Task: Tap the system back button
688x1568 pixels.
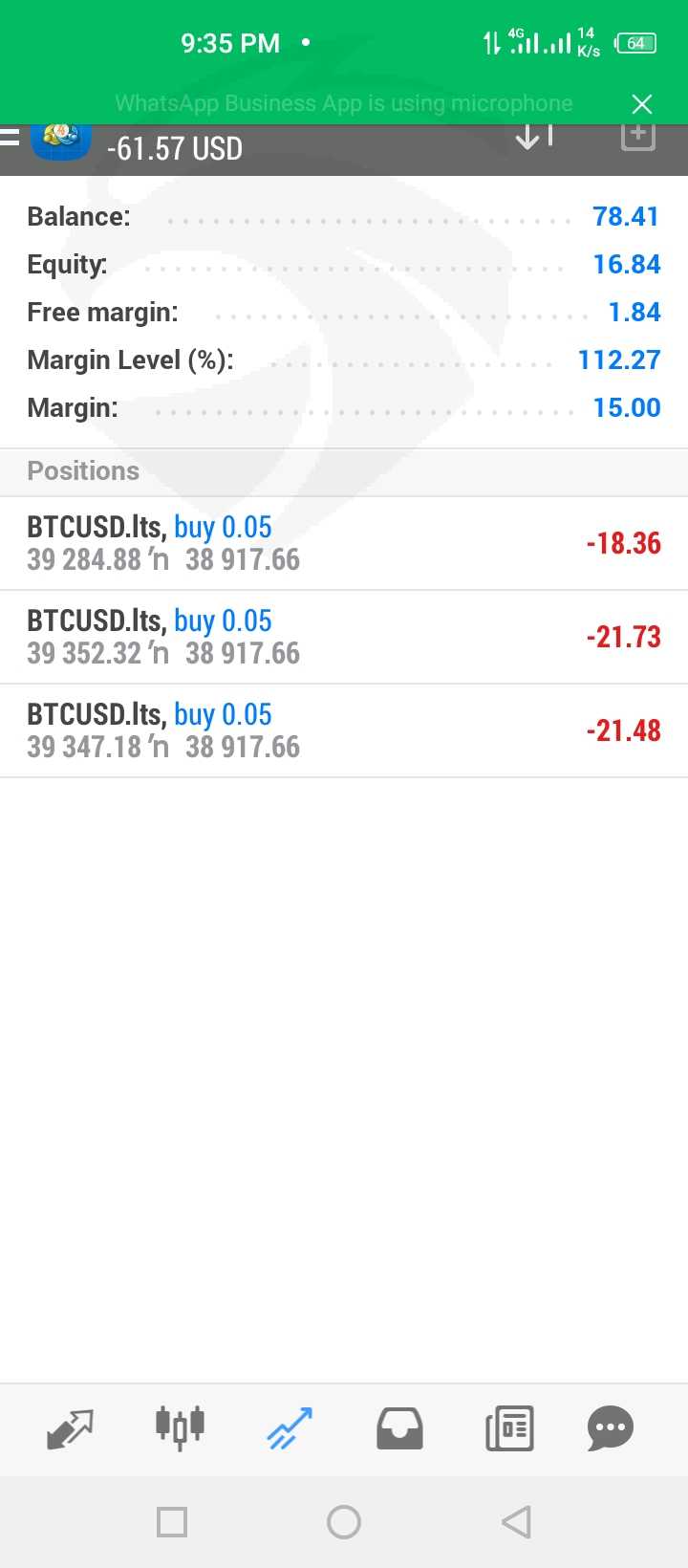Action: click(x=516, y=1522)
